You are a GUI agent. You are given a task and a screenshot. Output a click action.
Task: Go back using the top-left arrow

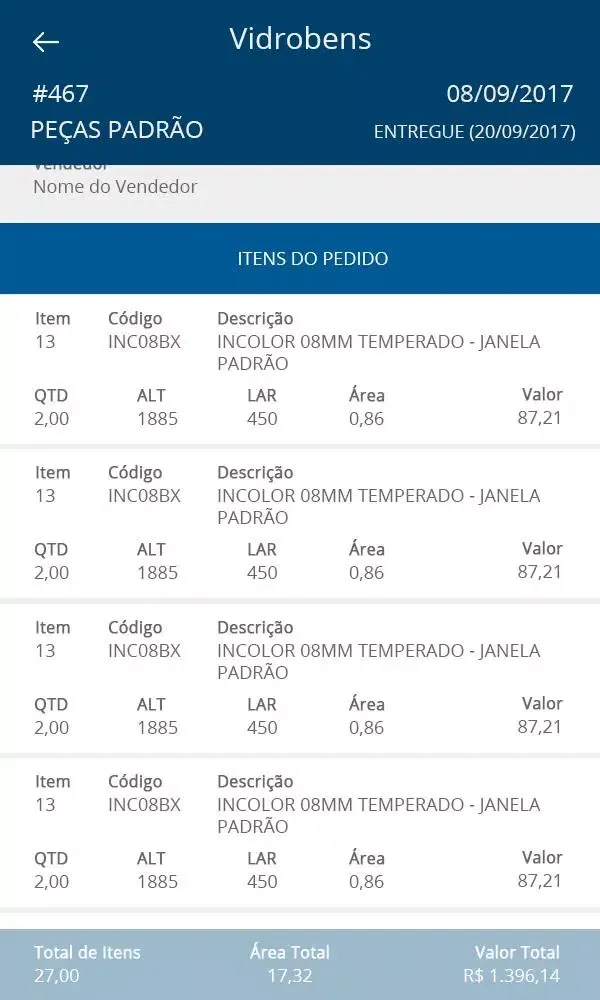coord(46,41)
